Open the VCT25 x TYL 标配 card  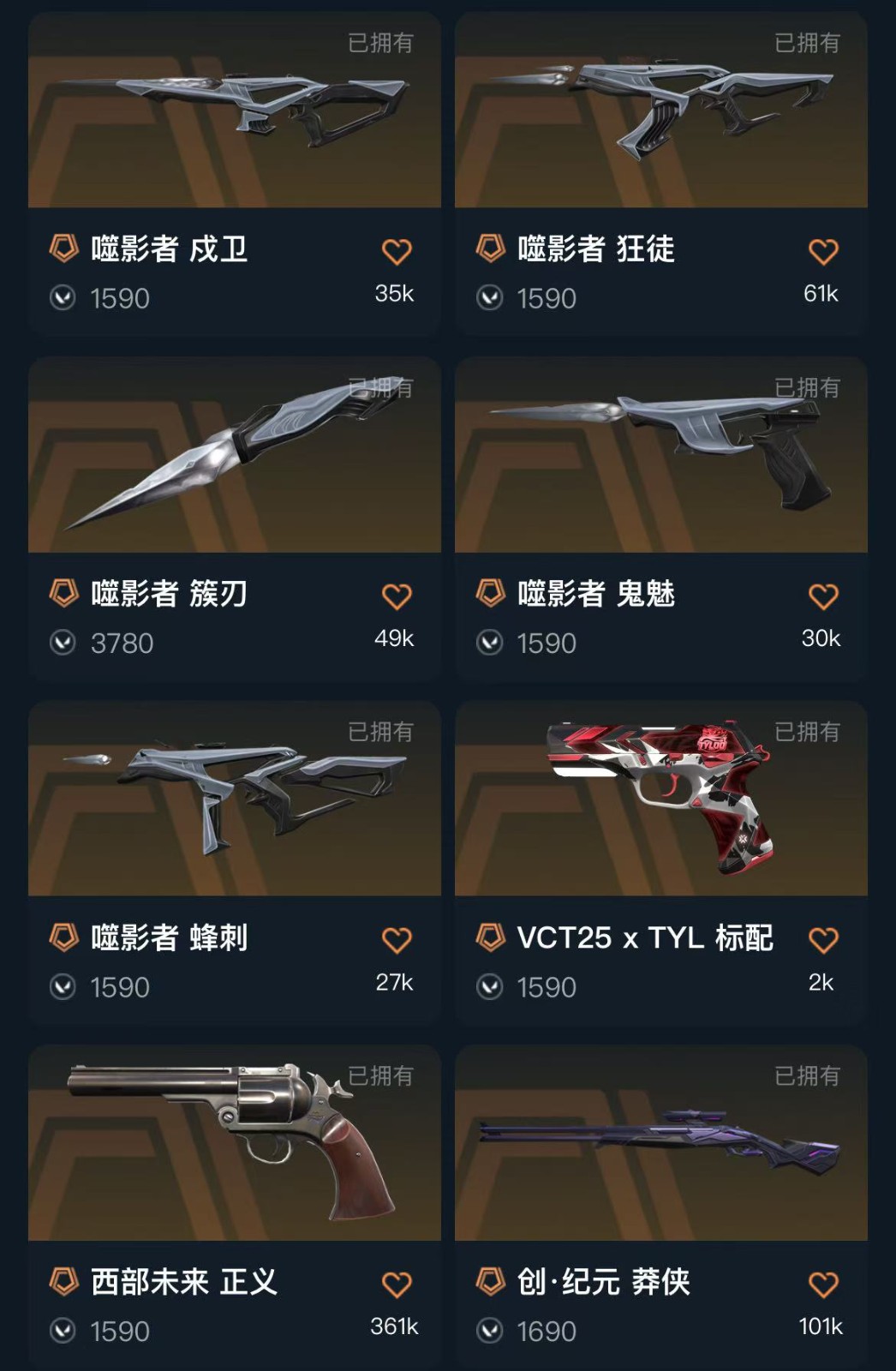[x=660, y=800]
